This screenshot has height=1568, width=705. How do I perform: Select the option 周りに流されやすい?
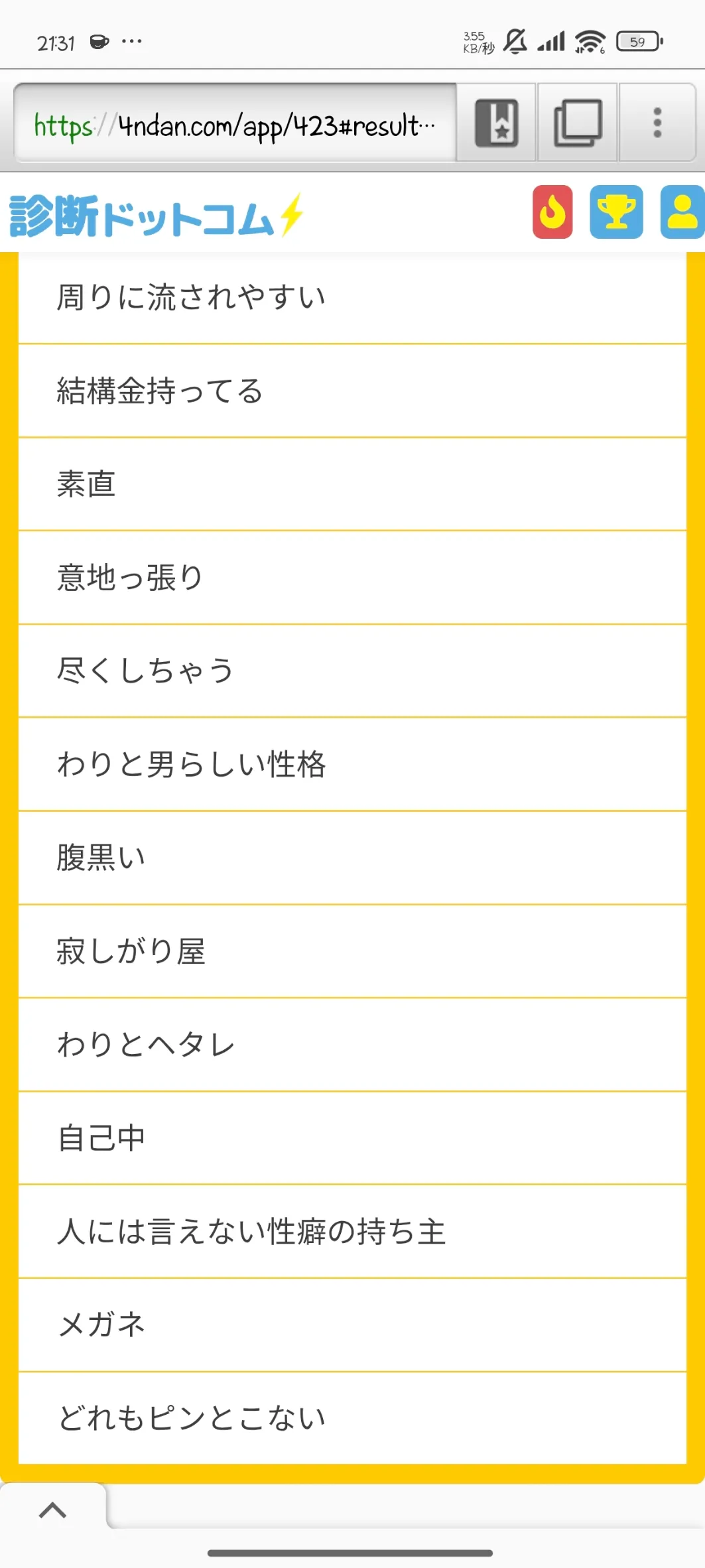click(352, 297)
